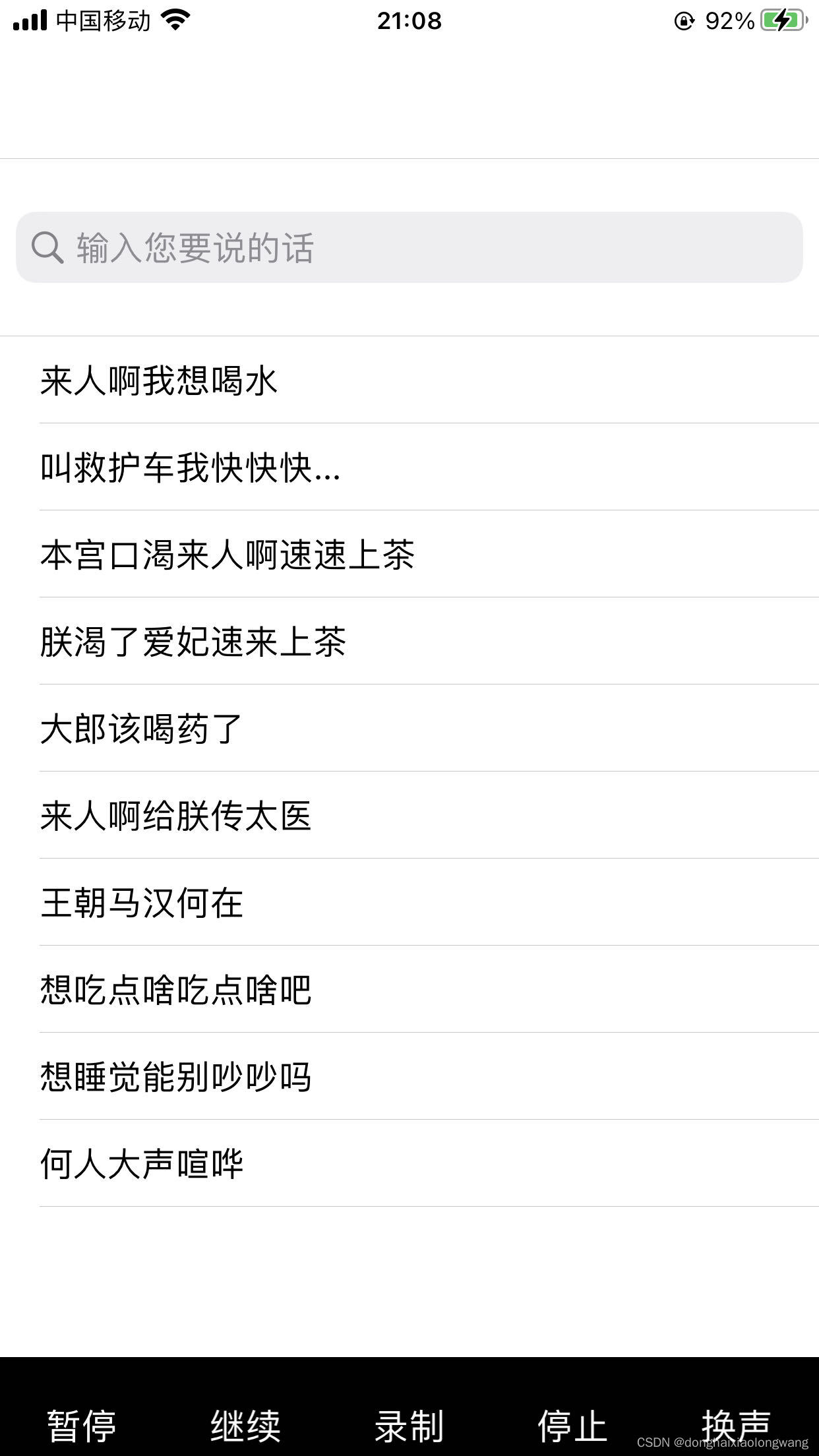The height and width of the screenshot is (1456, 819).
Task: Open the 何人大声喧哗 phrase
Action: [x=409, y=1163]
